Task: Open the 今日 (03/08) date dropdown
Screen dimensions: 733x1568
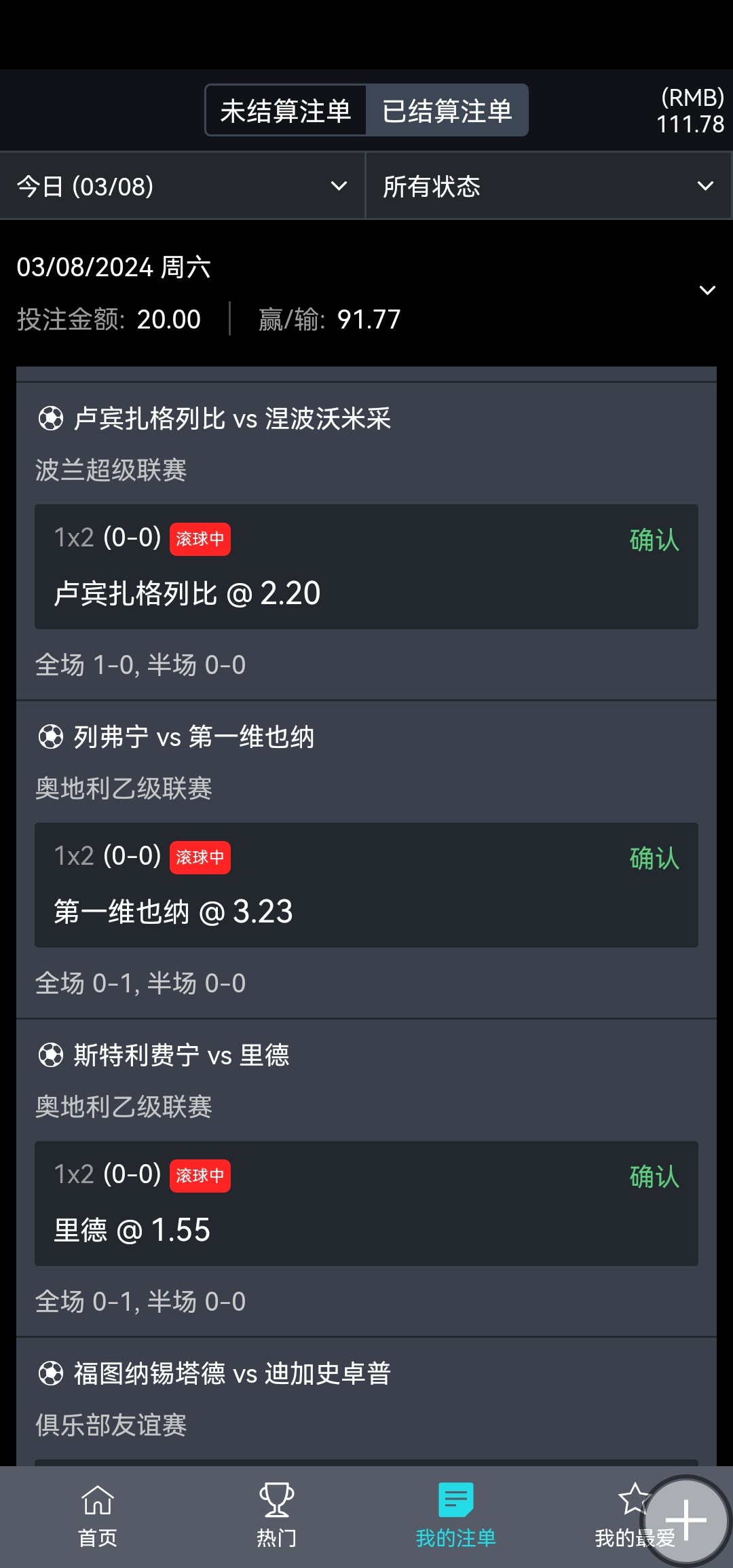Action: pyautogui.click(x=183, y=186)
